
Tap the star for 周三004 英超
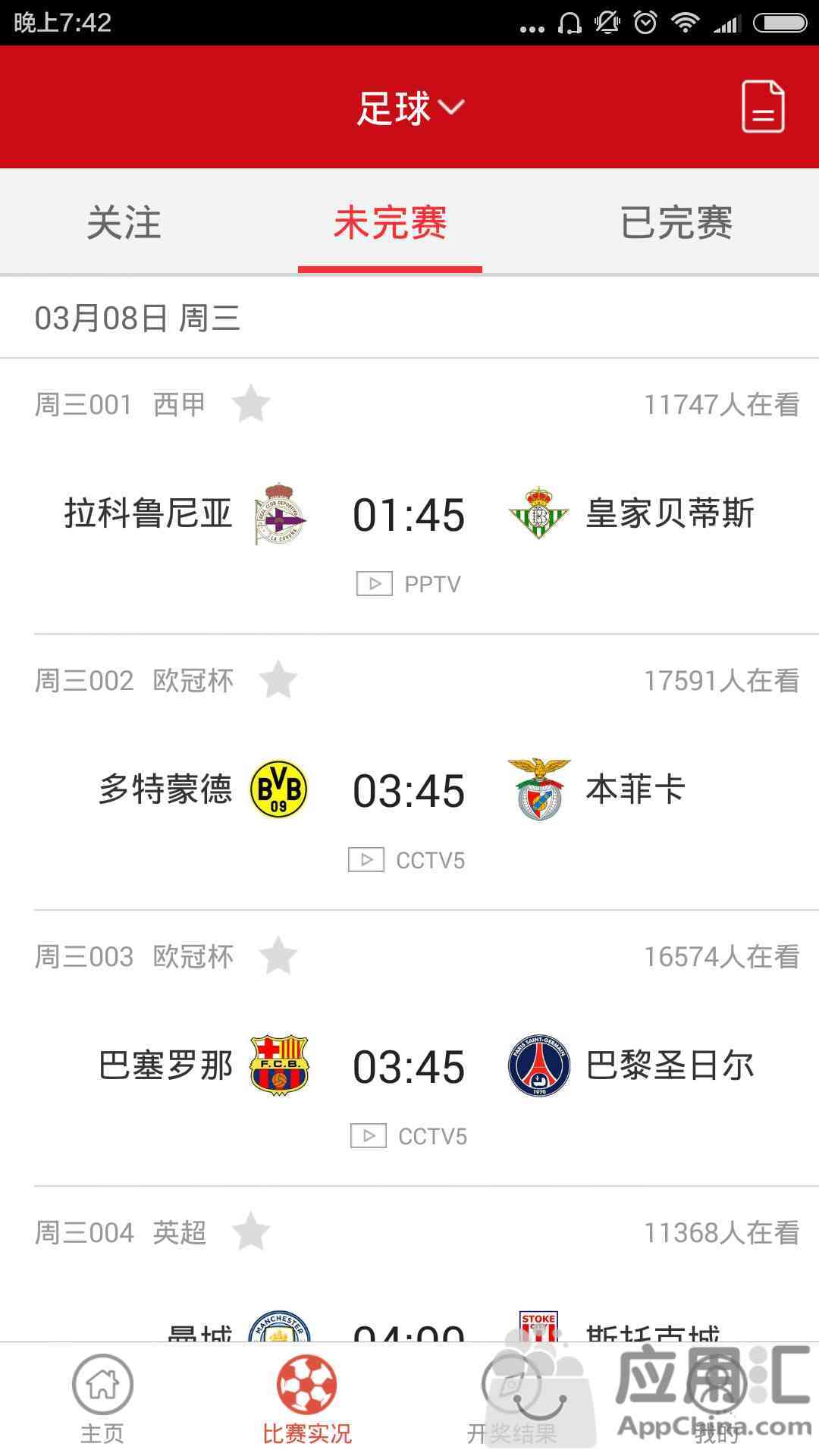coord(250,1232)
